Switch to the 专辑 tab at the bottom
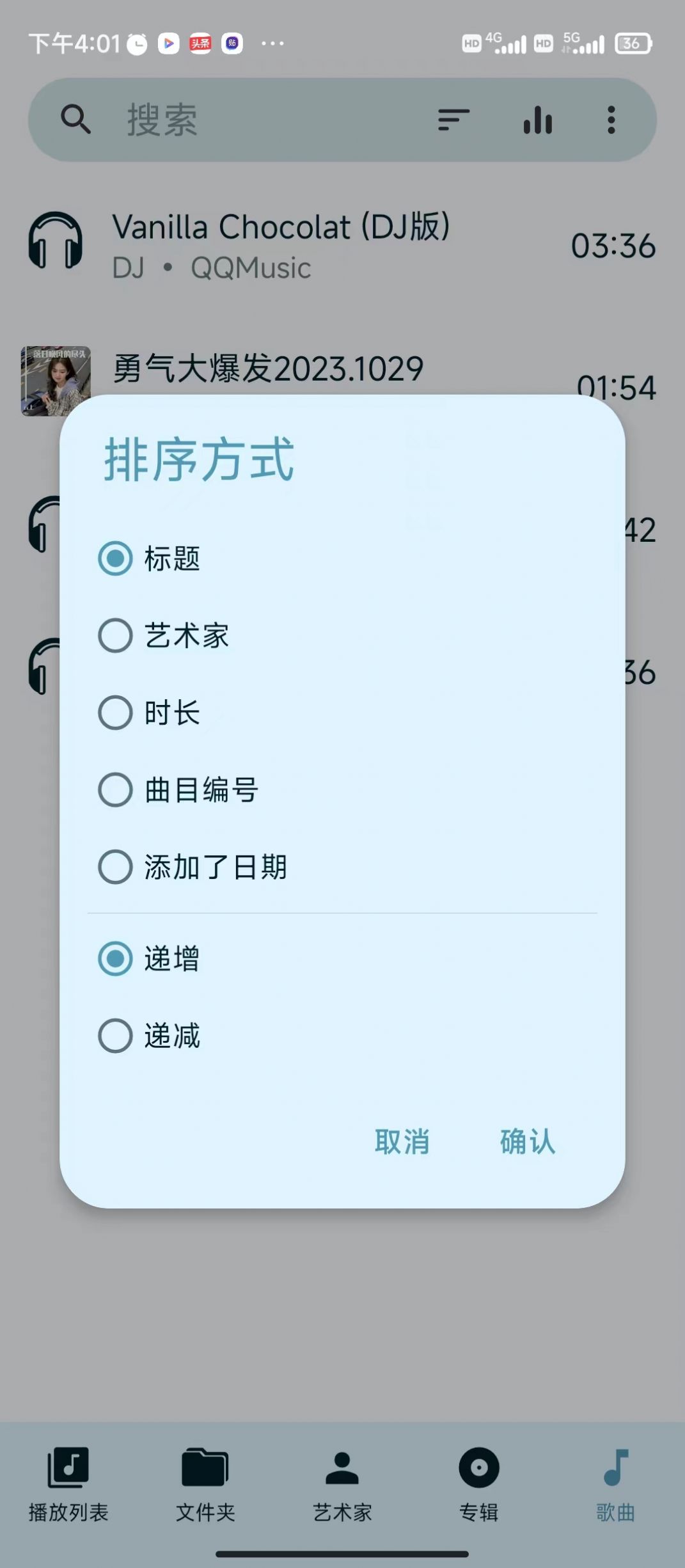 click(480, 1484)
